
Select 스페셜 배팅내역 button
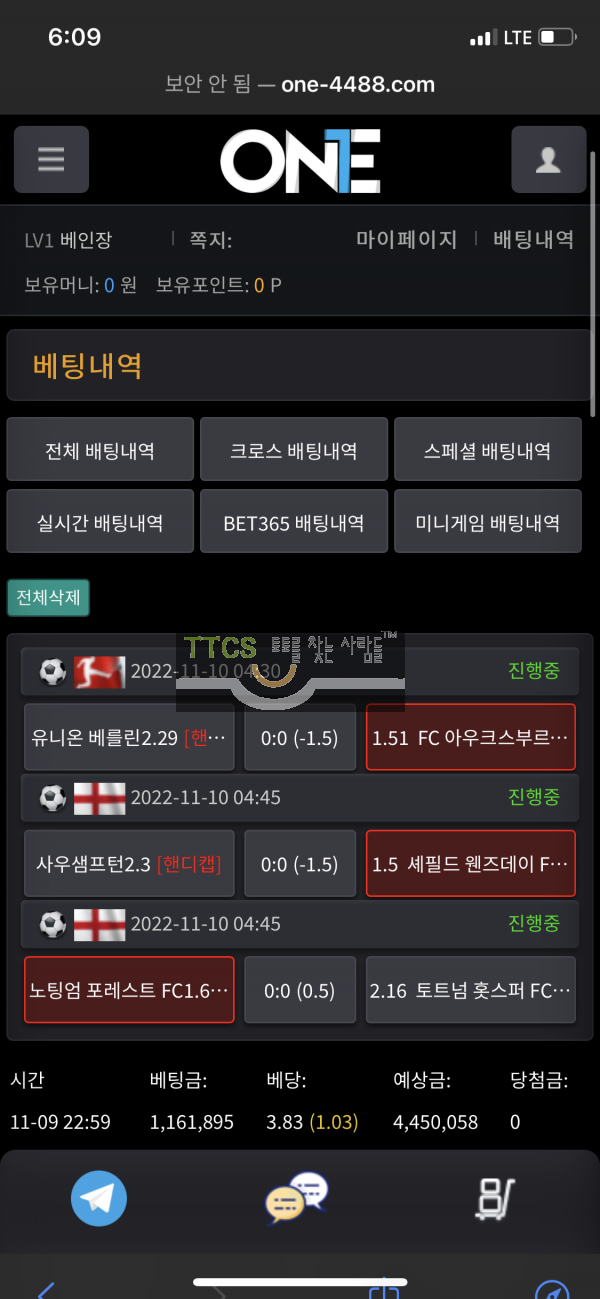(x=487, y=451)
